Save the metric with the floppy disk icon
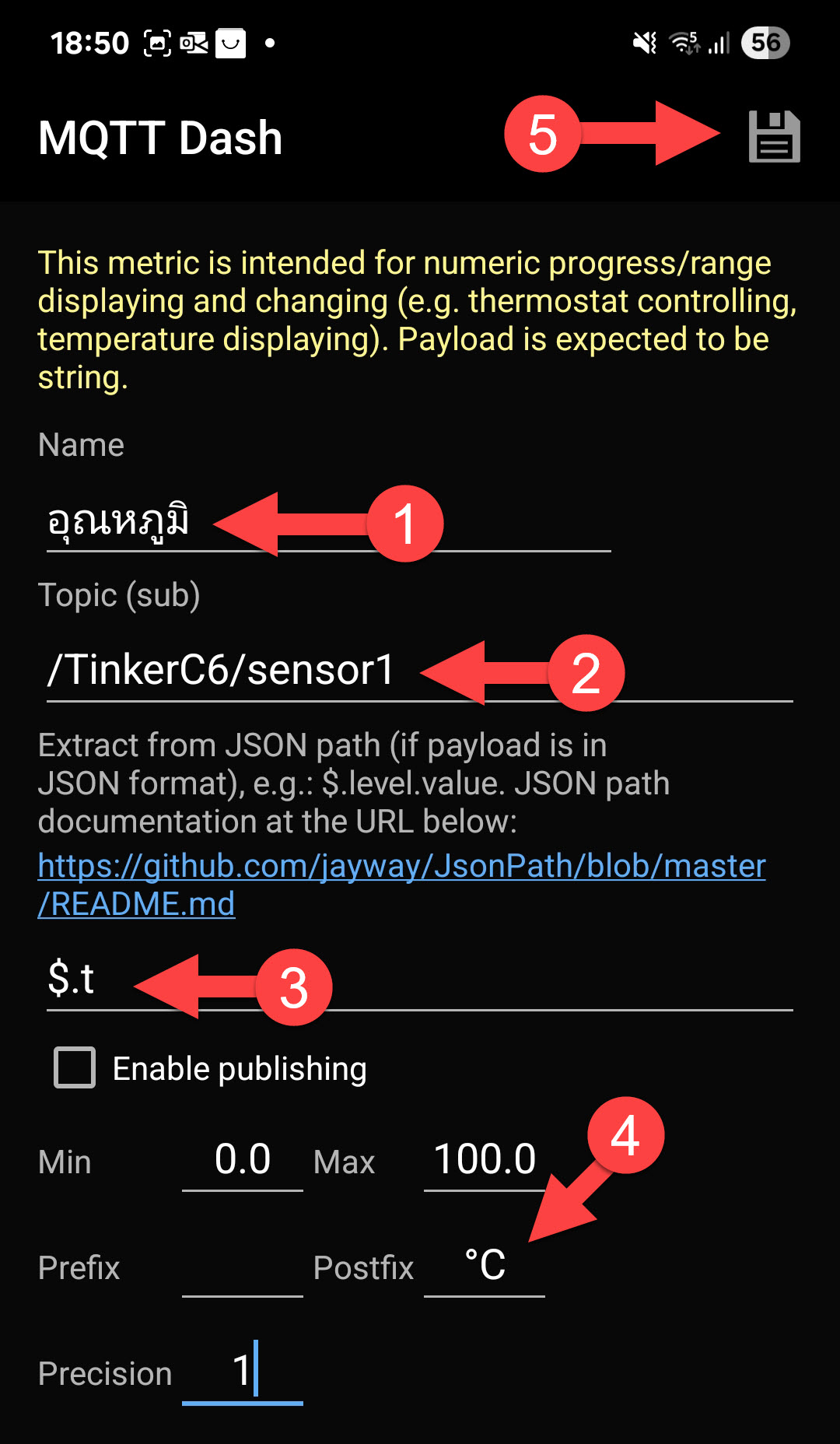 click(x=774, y=137)
